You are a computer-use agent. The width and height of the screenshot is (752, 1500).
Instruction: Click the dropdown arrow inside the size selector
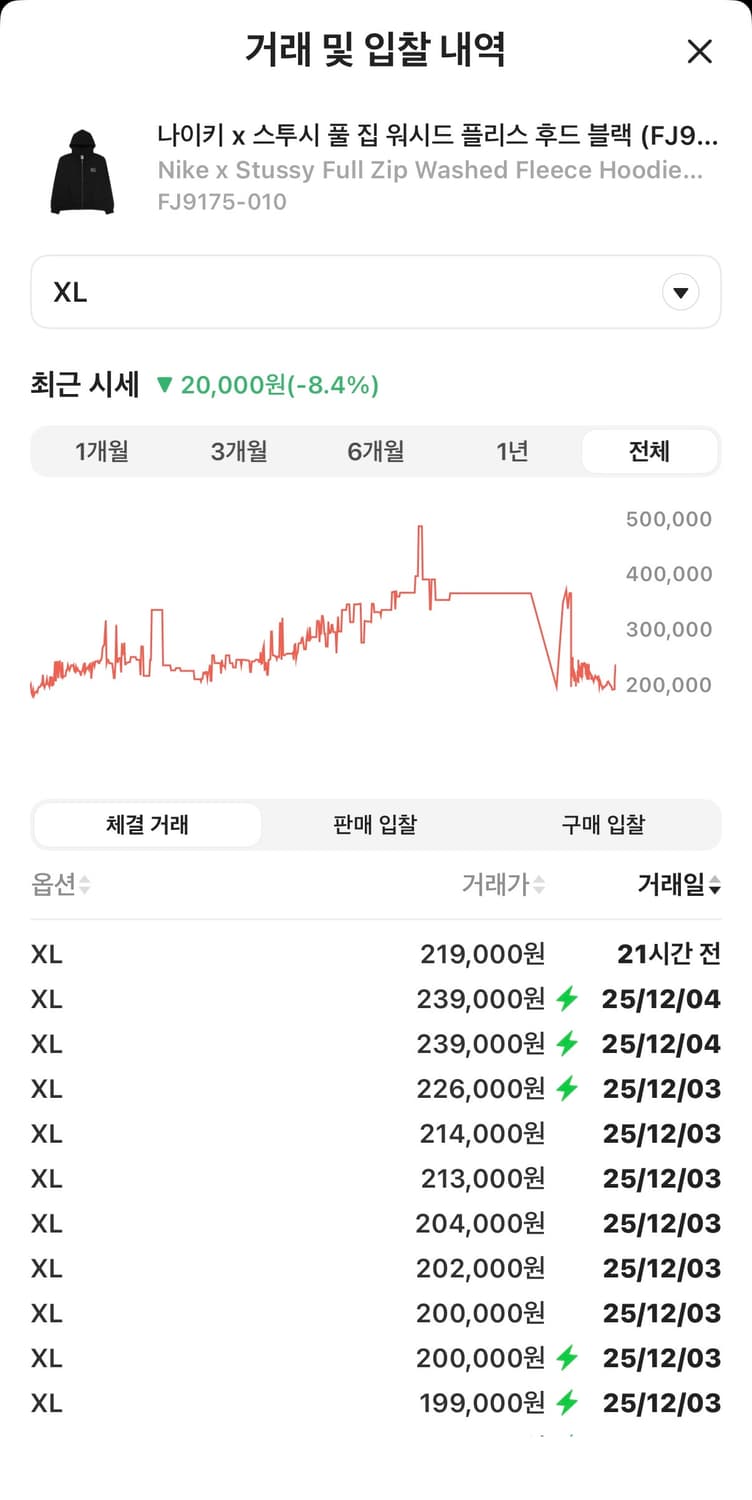pyautogui.click(x=680, y=291)
